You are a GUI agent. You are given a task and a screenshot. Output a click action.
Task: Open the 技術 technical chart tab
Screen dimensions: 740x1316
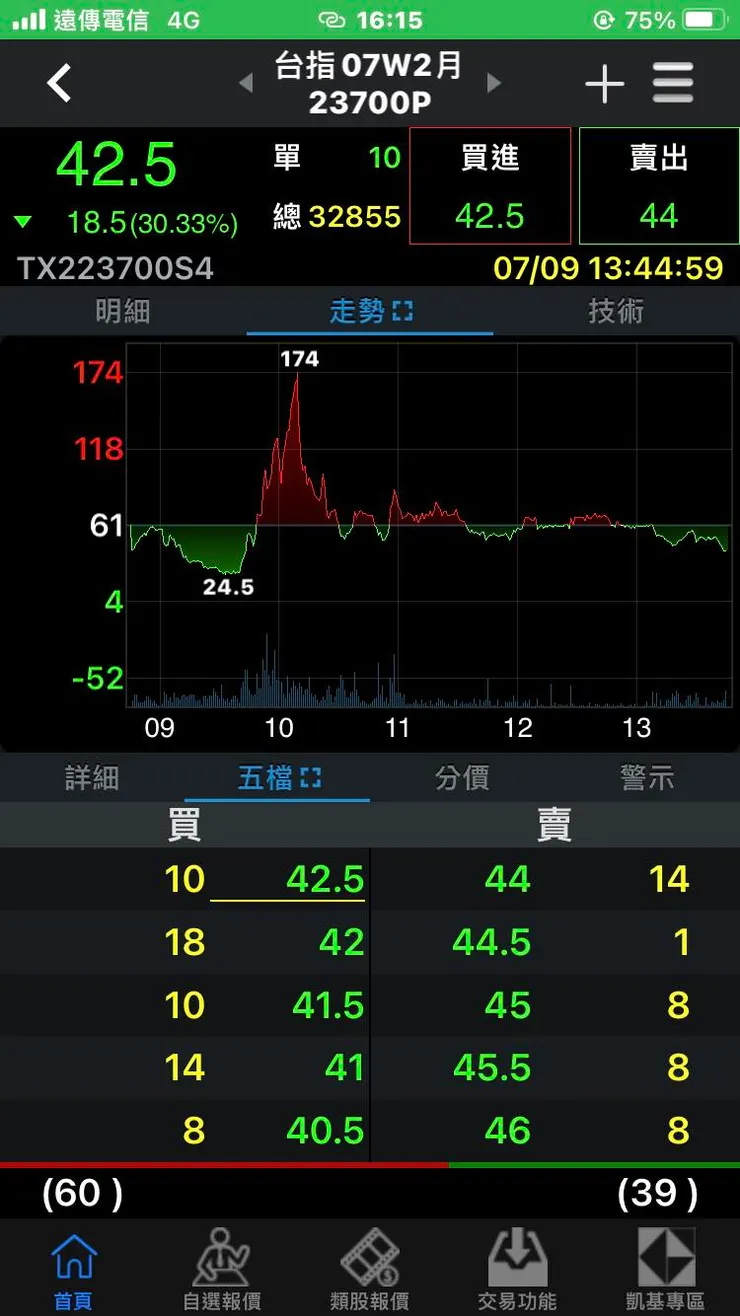pos(616,312)
